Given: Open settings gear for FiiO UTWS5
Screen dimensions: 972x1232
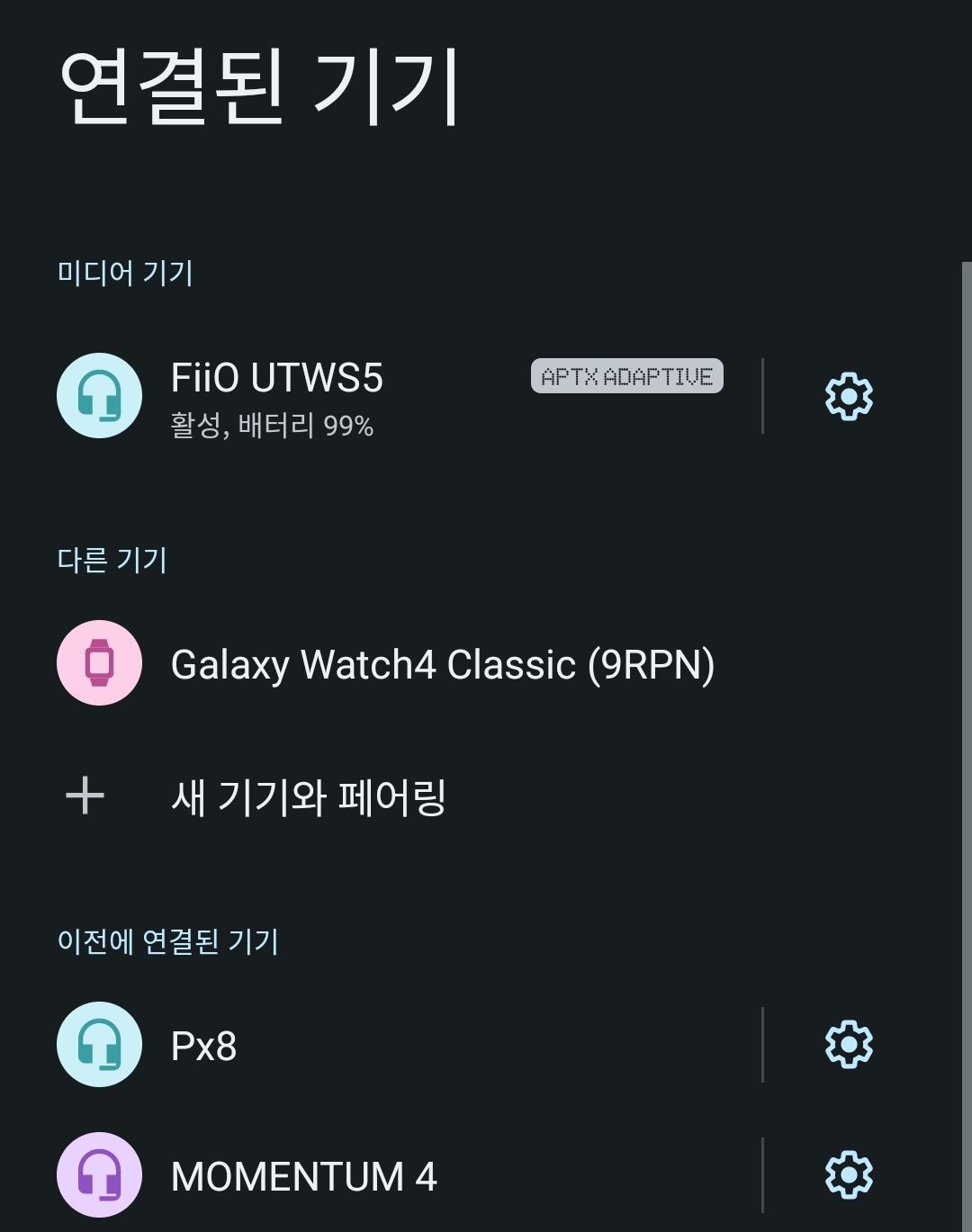Looking at the screenshot, I should point(849,396).
